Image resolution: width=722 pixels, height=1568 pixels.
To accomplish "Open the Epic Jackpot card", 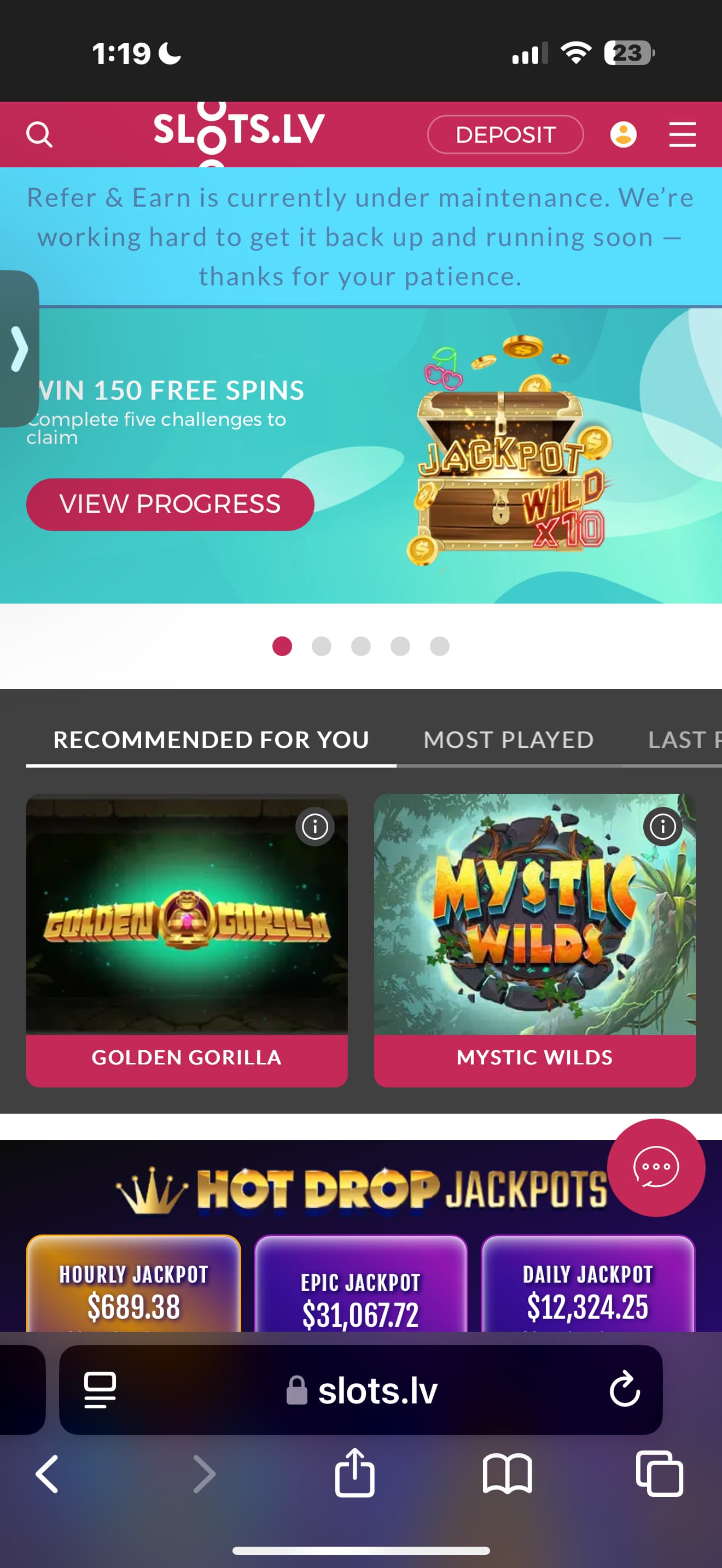I will [360, 1283].
